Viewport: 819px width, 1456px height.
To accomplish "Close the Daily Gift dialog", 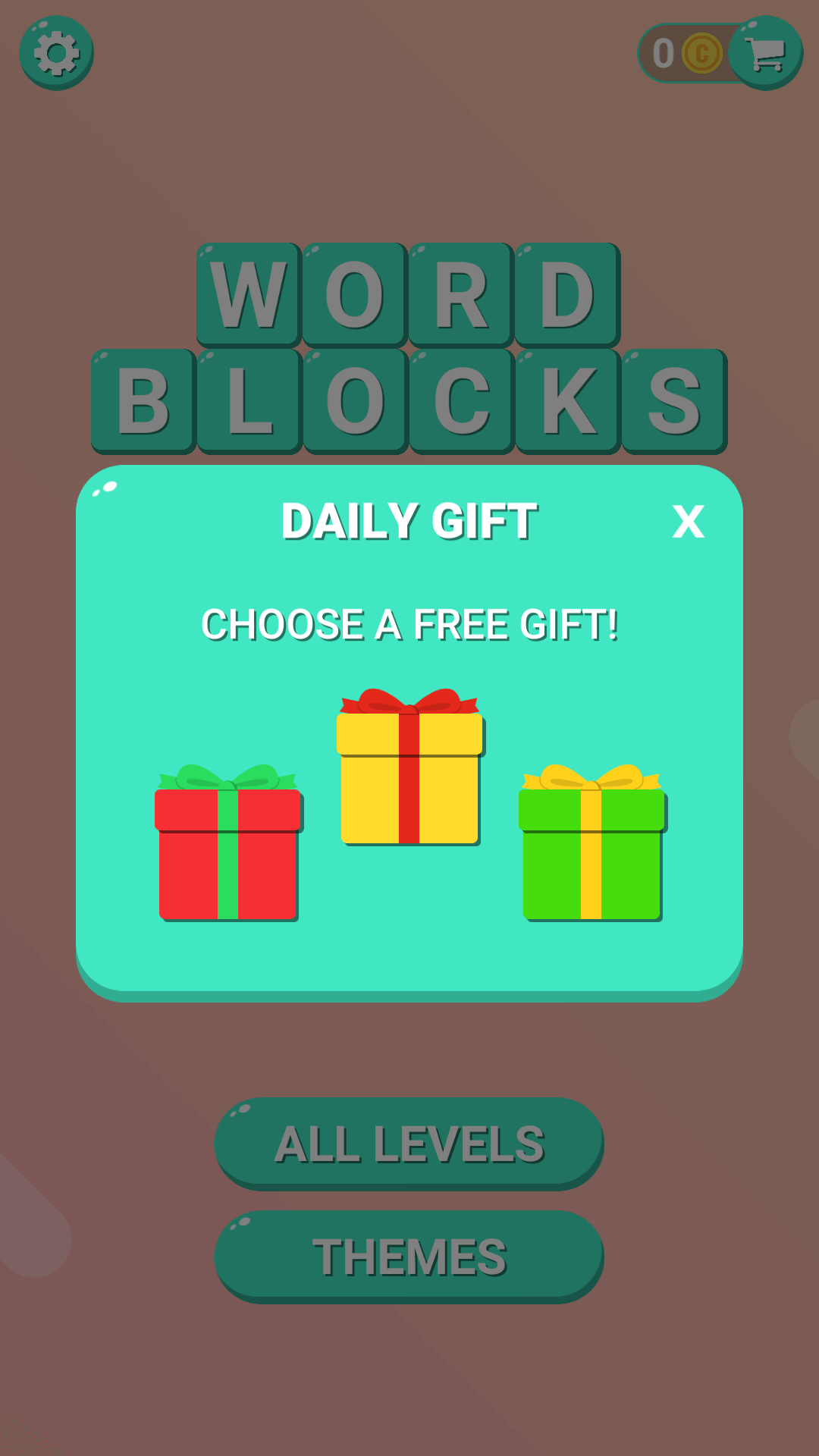I will pyautogui.click(x=688, y=522).
